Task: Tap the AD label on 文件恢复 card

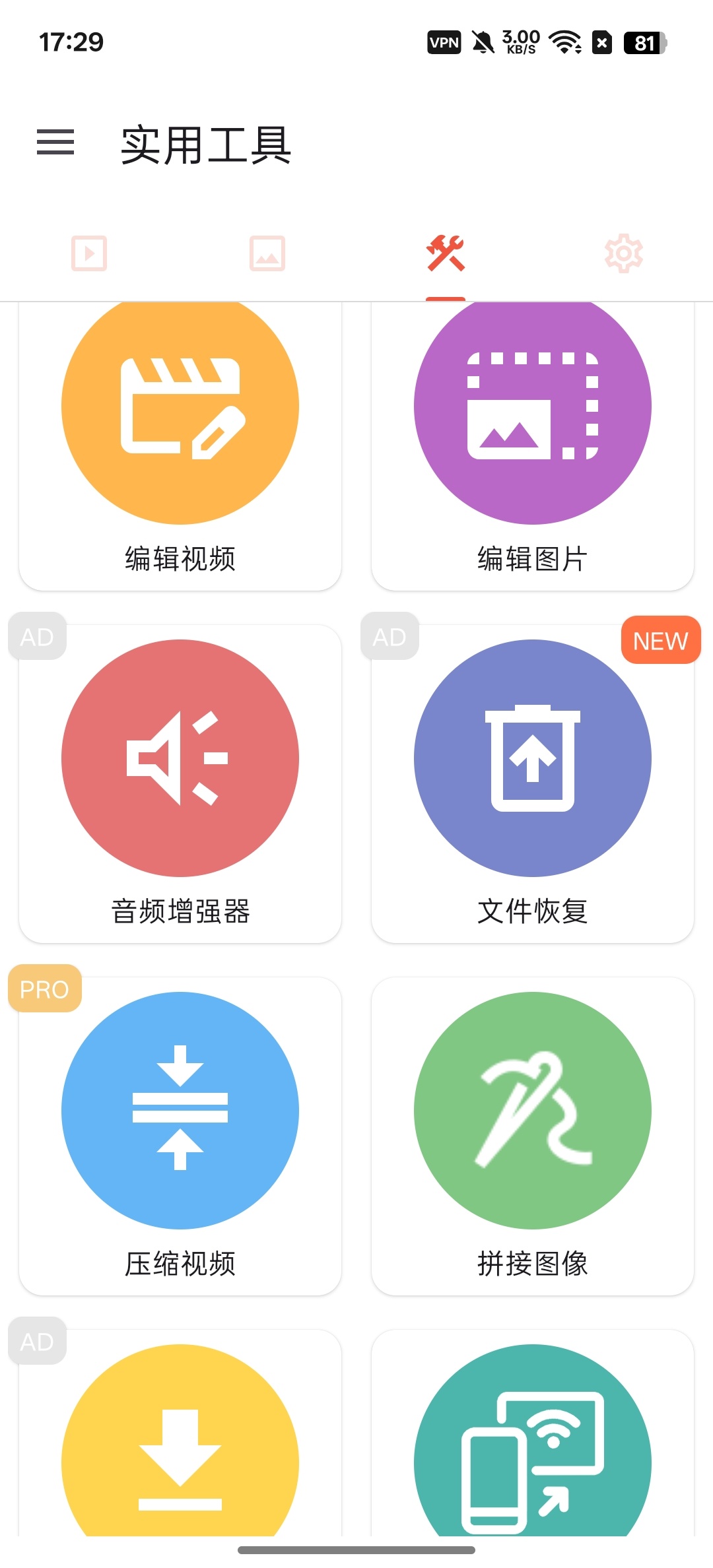Action: (x=390, y=636)
